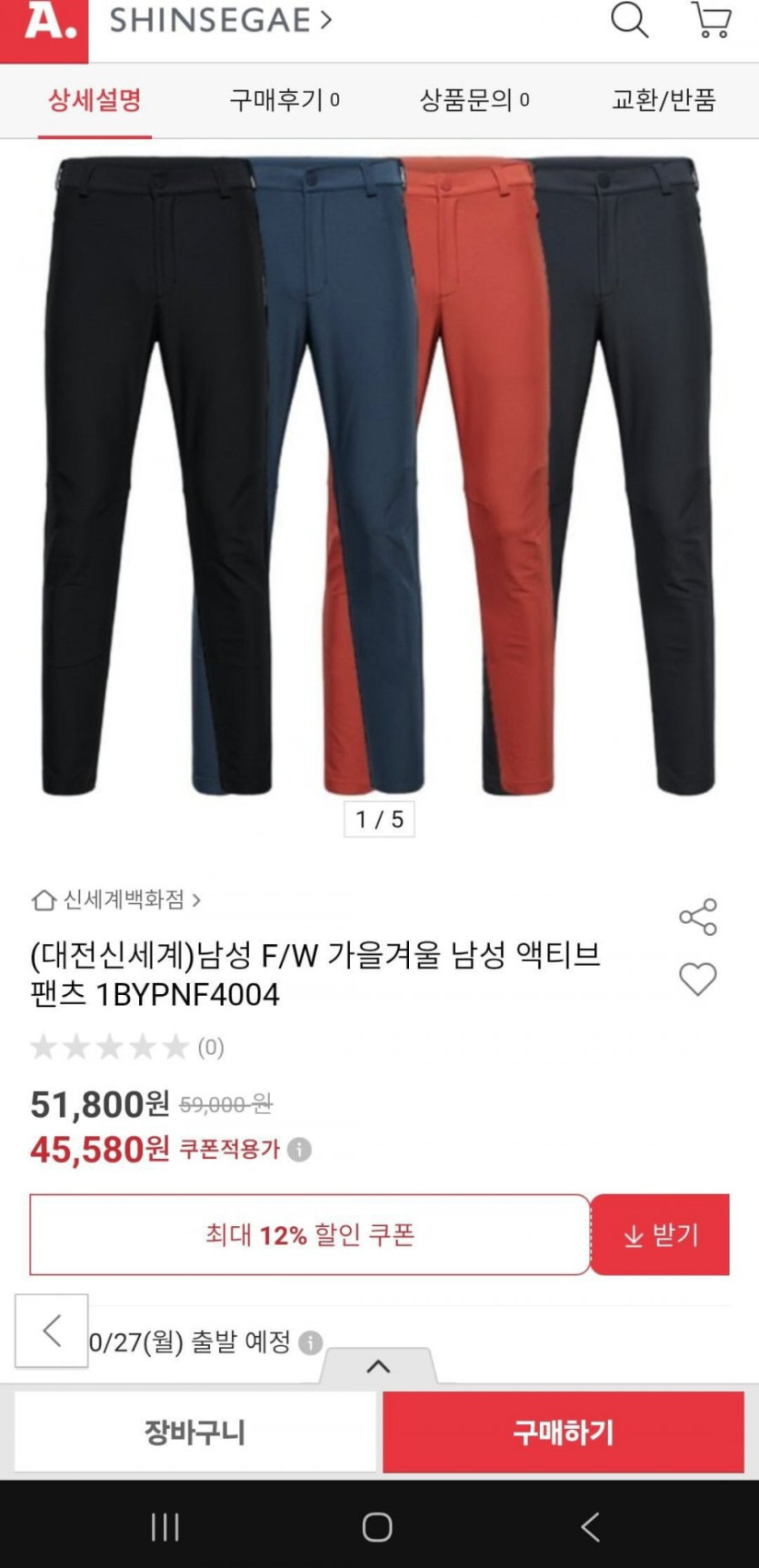Show info about 출발 예정 date

(x=310, y=1342)
